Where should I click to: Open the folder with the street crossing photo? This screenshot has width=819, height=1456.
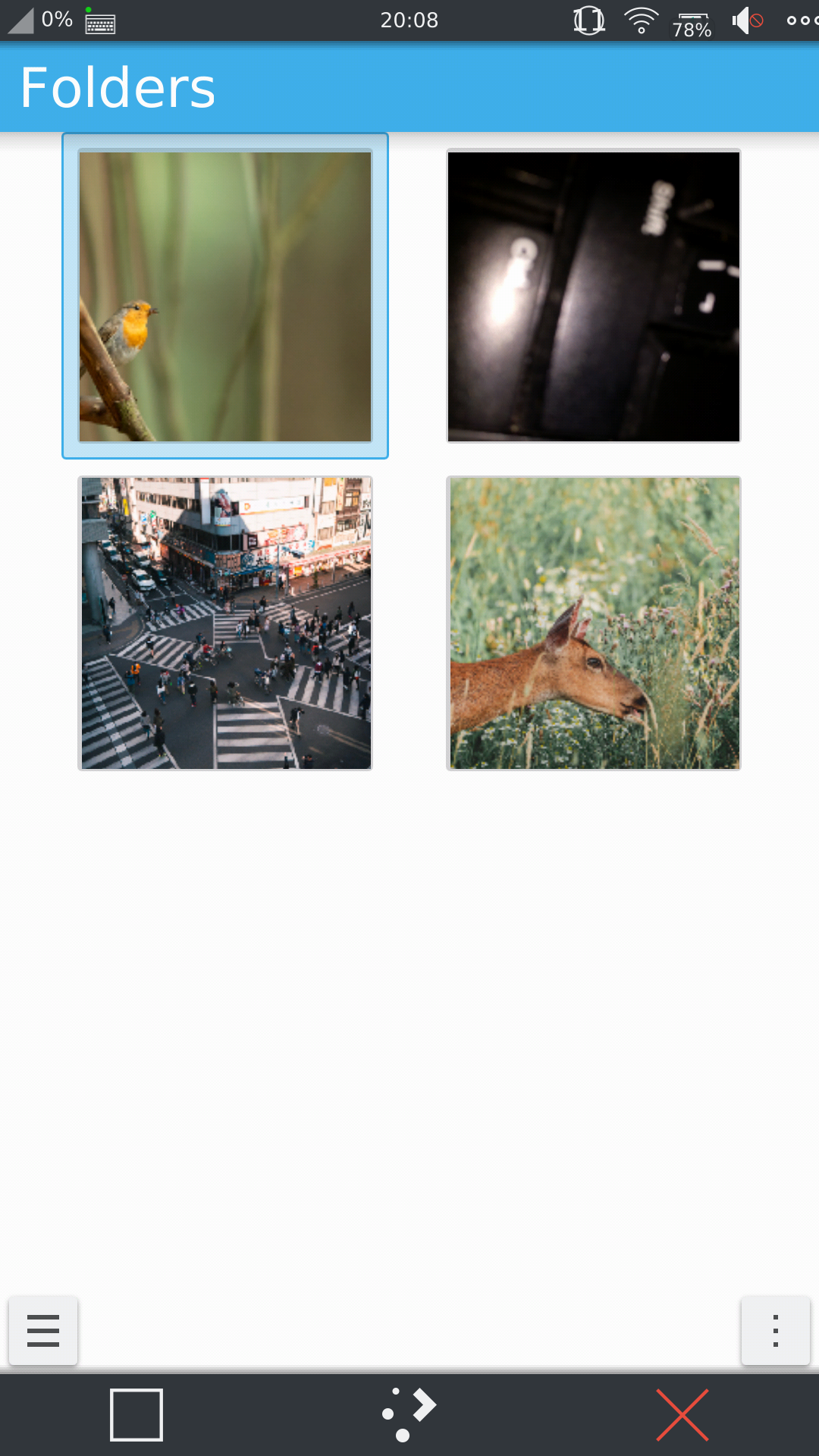click(x=225, y=623)
